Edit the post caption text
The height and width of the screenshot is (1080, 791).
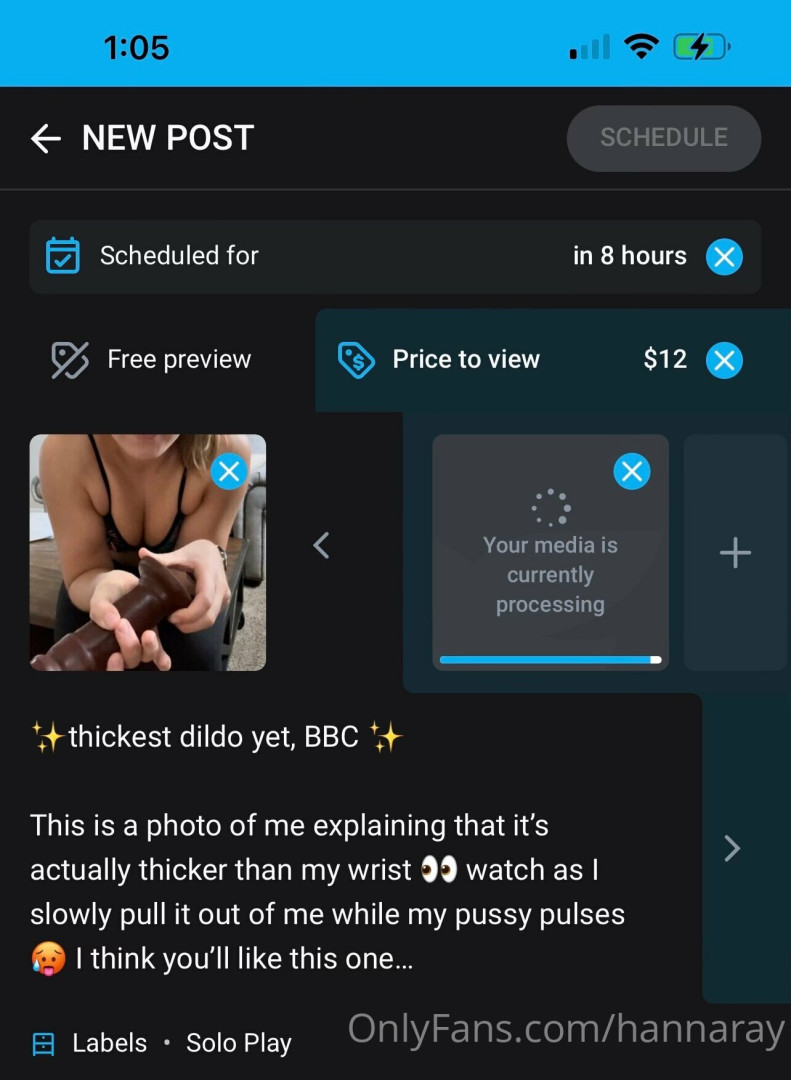click(x=330, y=870)
